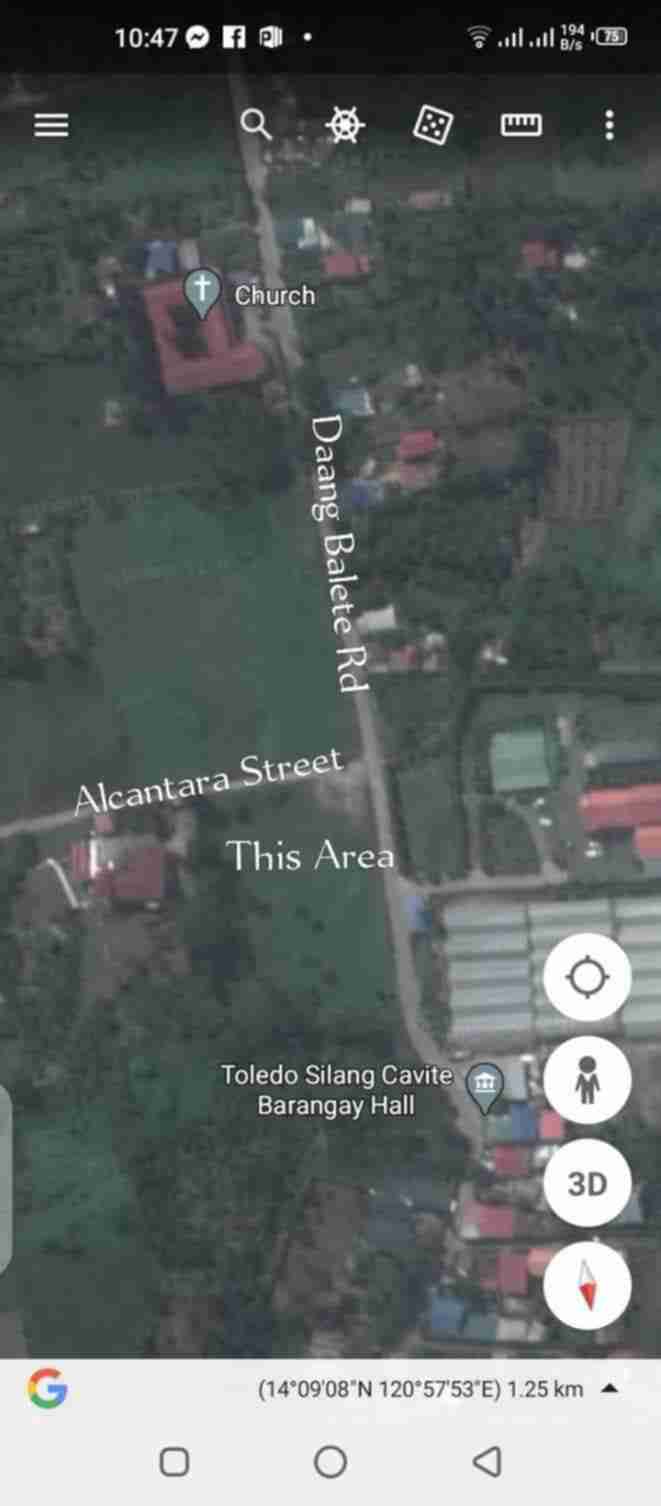661x1506 pixels.
Task: Tap the I'm Feeling Lucky dice
Action: click(x=433, y=125)
